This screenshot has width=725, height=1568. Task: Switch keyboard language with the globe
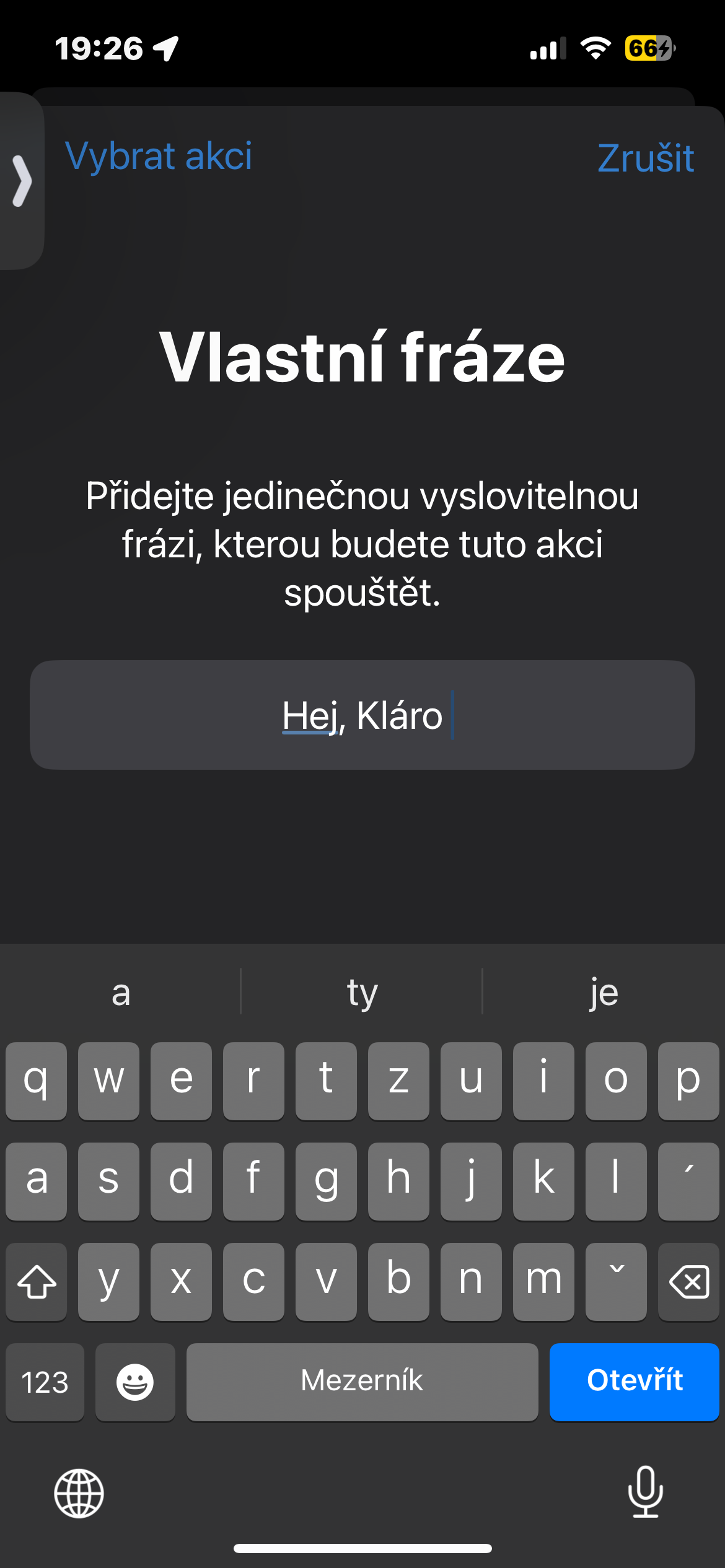tap(79, 1494)
